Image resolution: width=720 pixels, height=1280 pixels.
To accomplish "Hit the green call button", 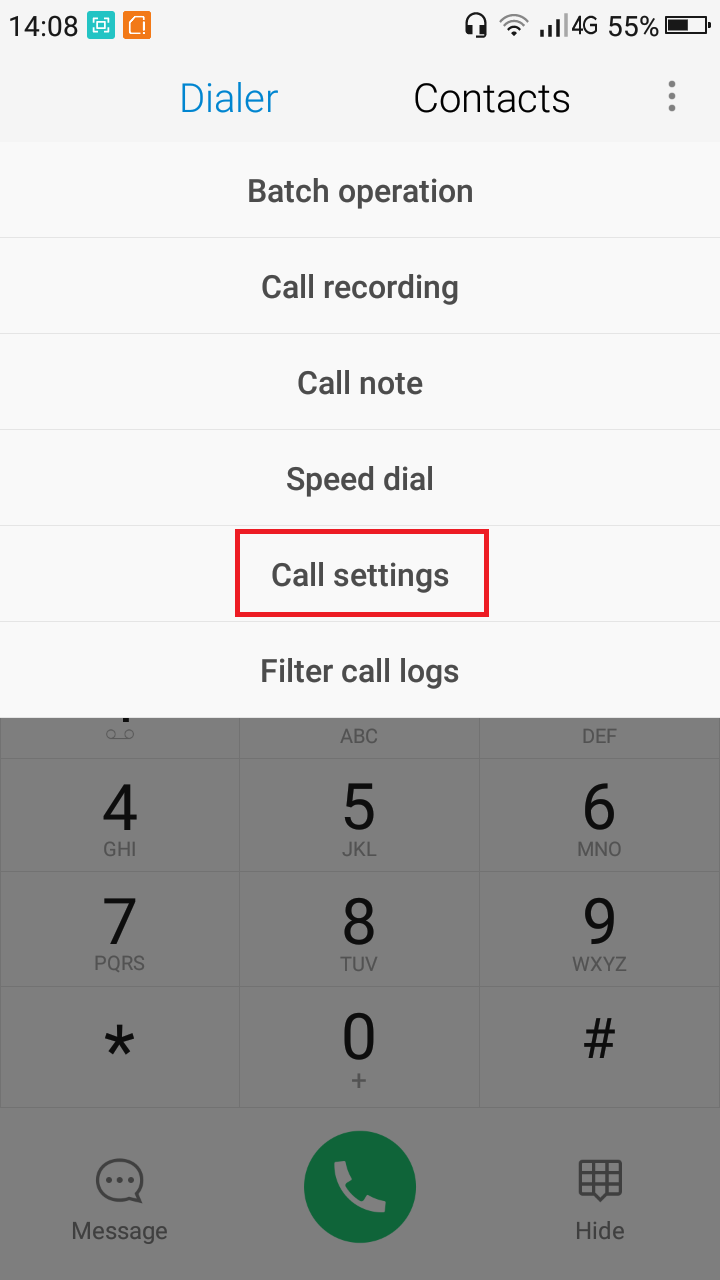I will pos(360,1186).
